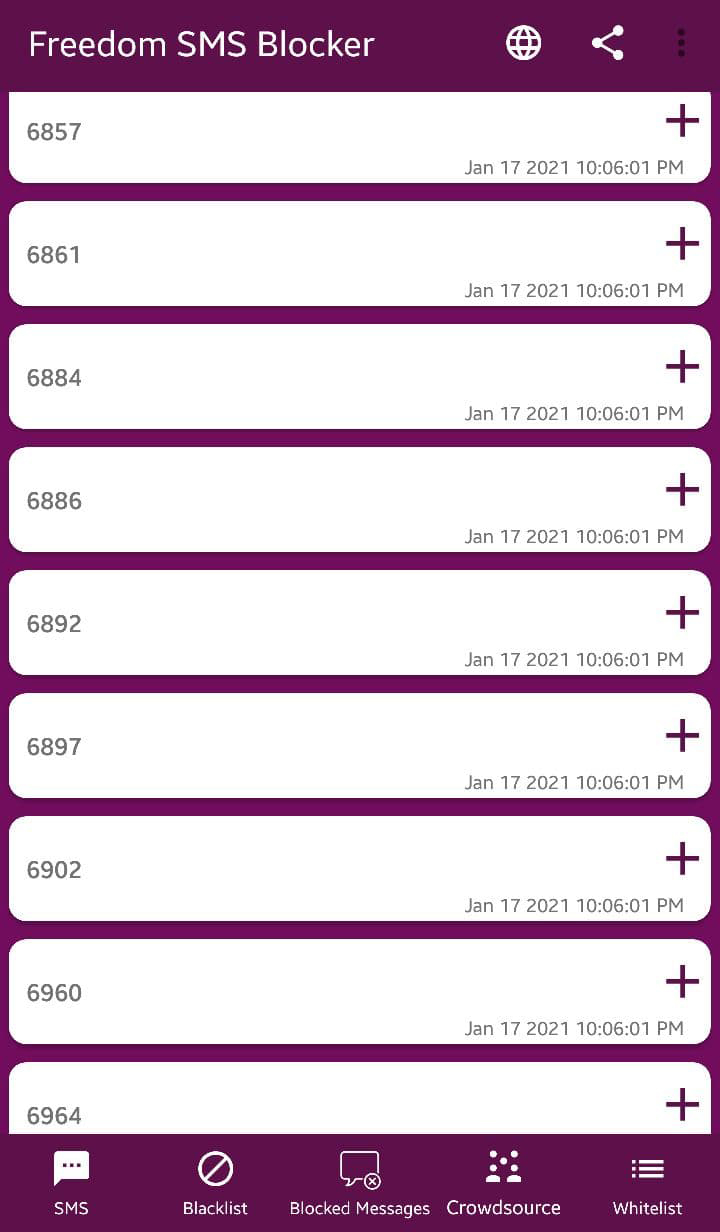This screenshot has width=720, height=1232.
Task: Add 6960 with the plus icon
Action: (682, 981)
